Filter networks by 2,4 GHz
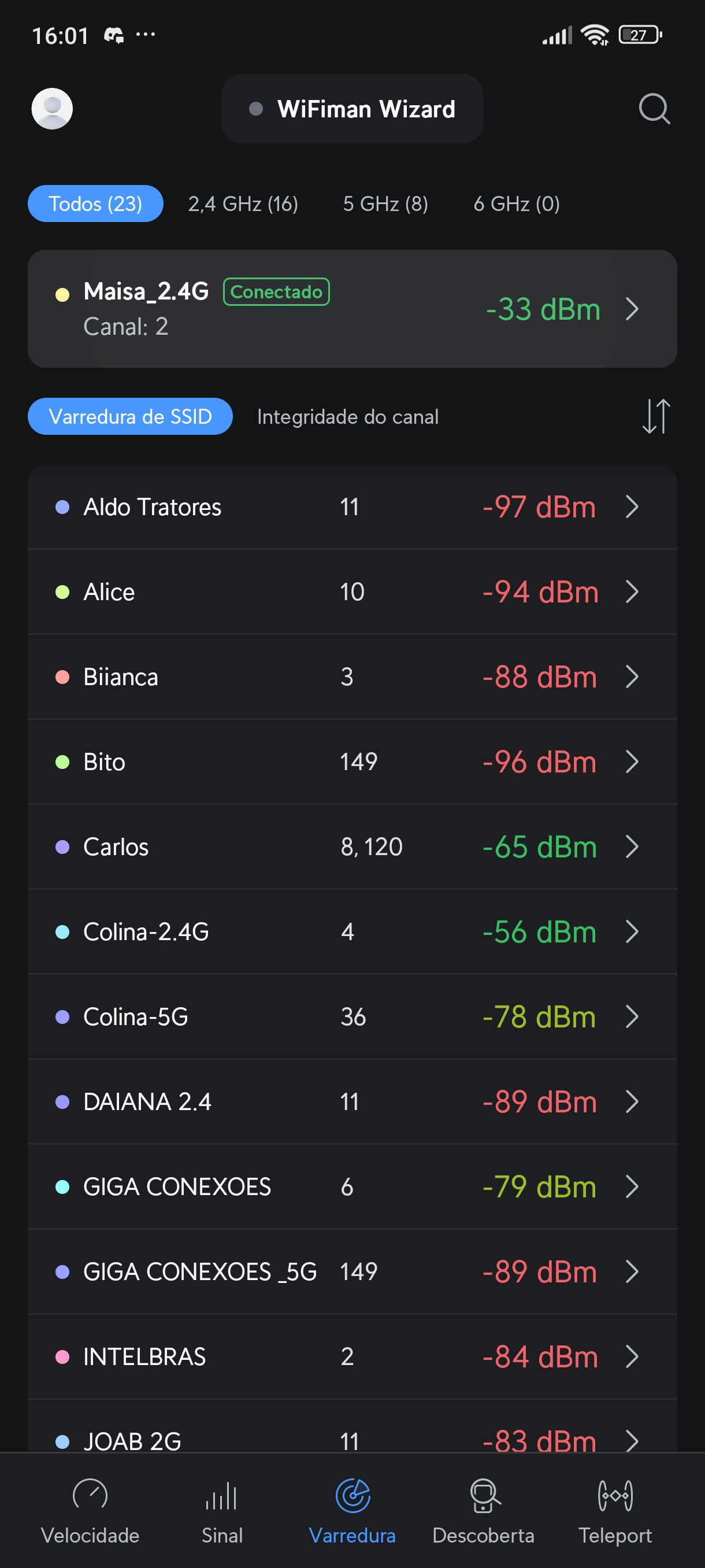The image size is (705, 1568). tap(243, 204)
